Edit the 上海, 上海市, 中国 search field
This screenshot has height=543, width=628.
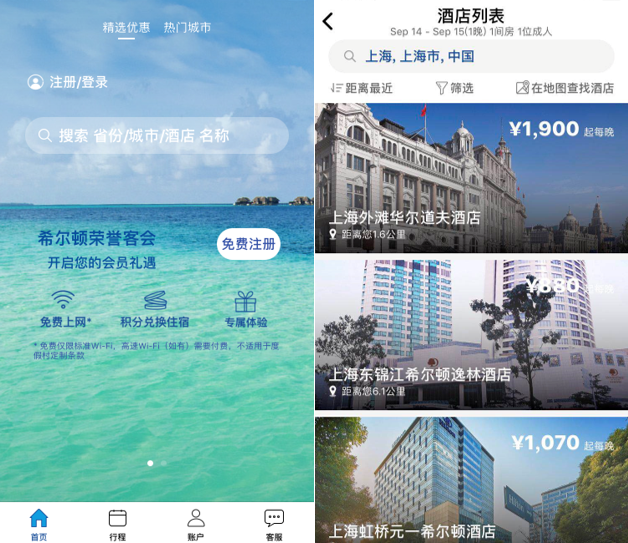coord(471,57)
